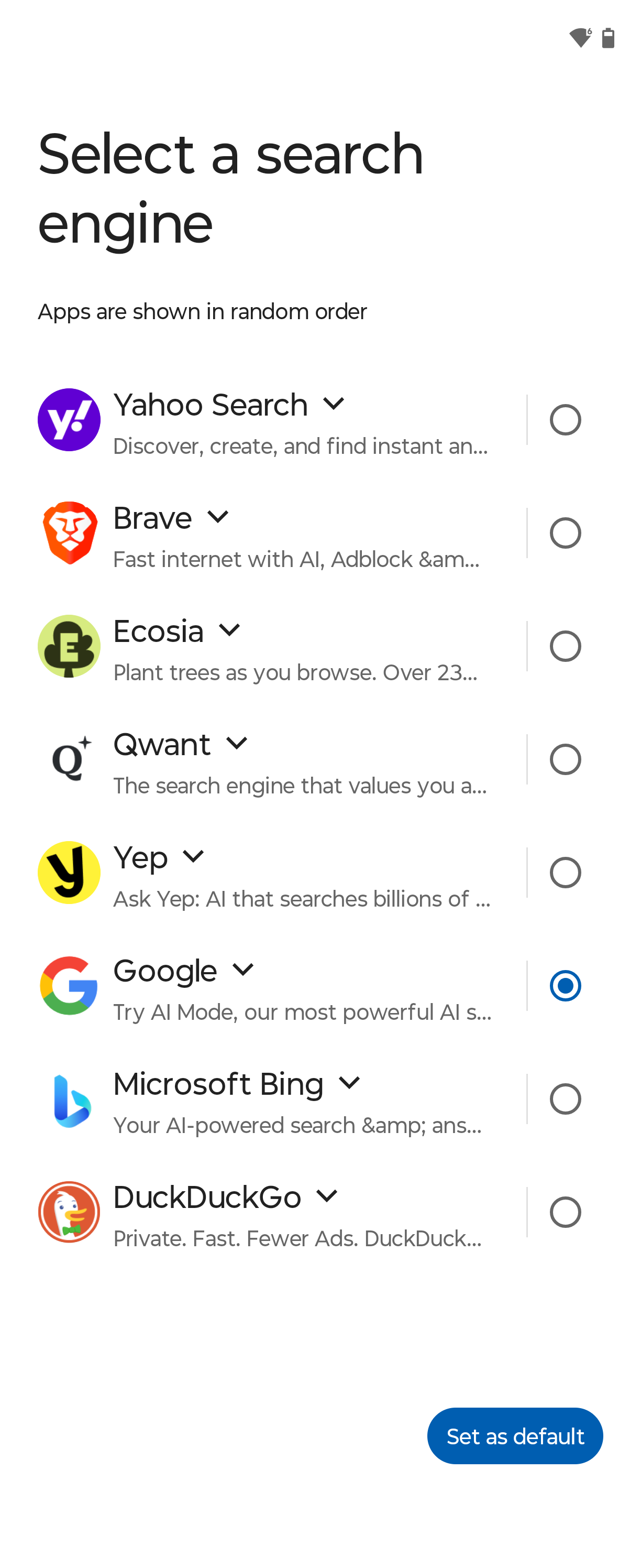The image size is (641, 1568).
Task: Confirm with Set as default button
Action: click(x=514, y=1435)
